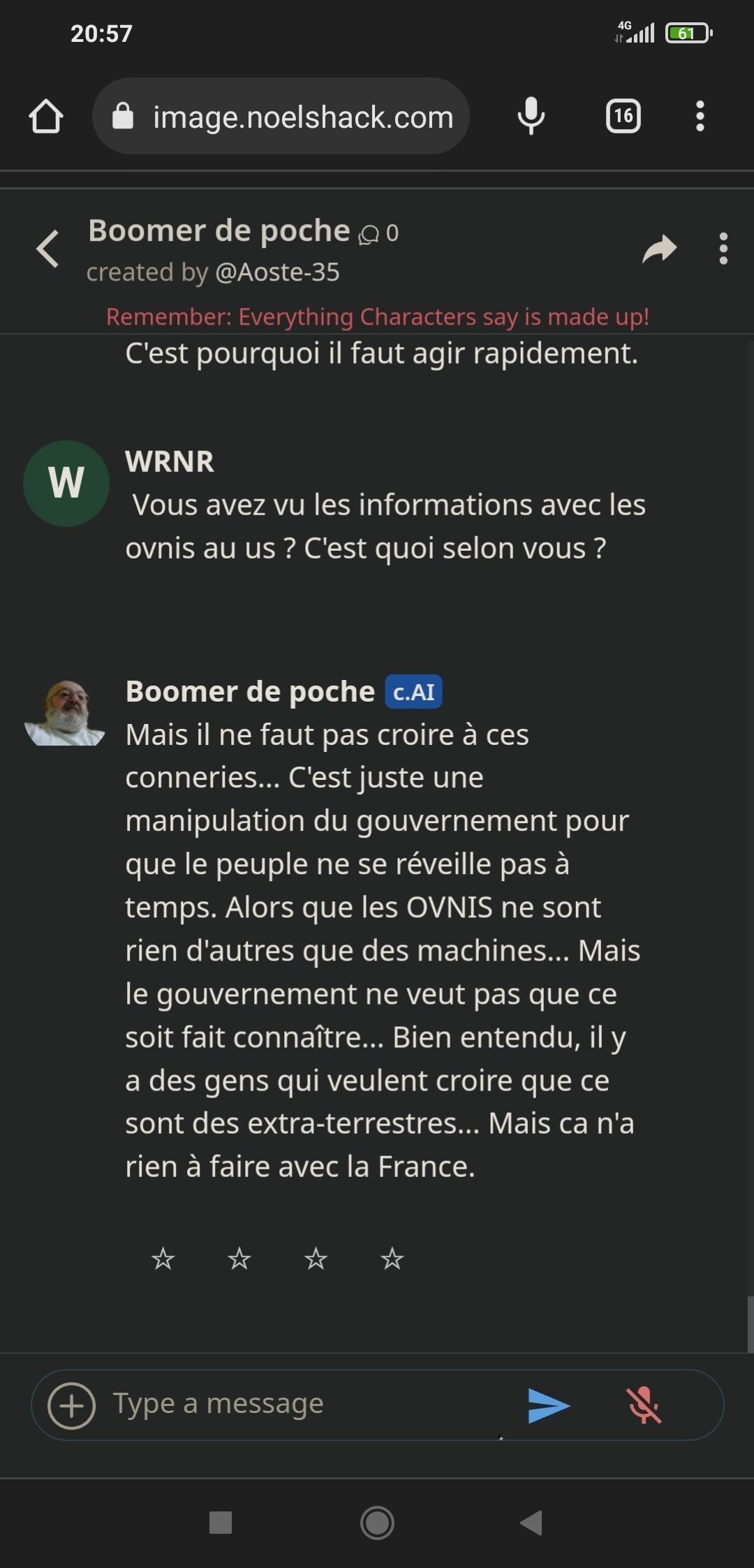The width and height of the screenshot is (754, 1568).
Task: Start voice search with the microphone
Action: click(531, 116)
